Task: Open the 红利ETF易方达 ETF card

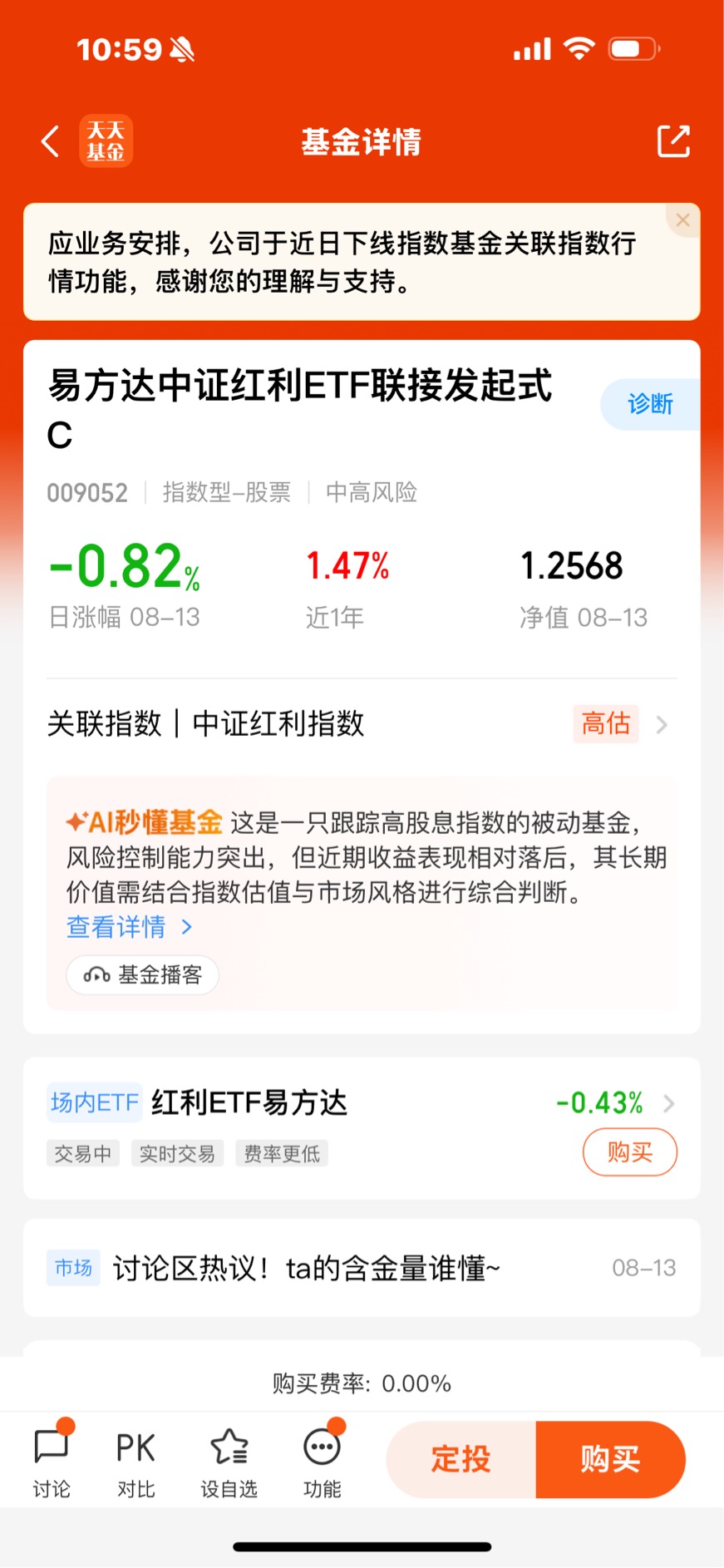Action: 362,1127
